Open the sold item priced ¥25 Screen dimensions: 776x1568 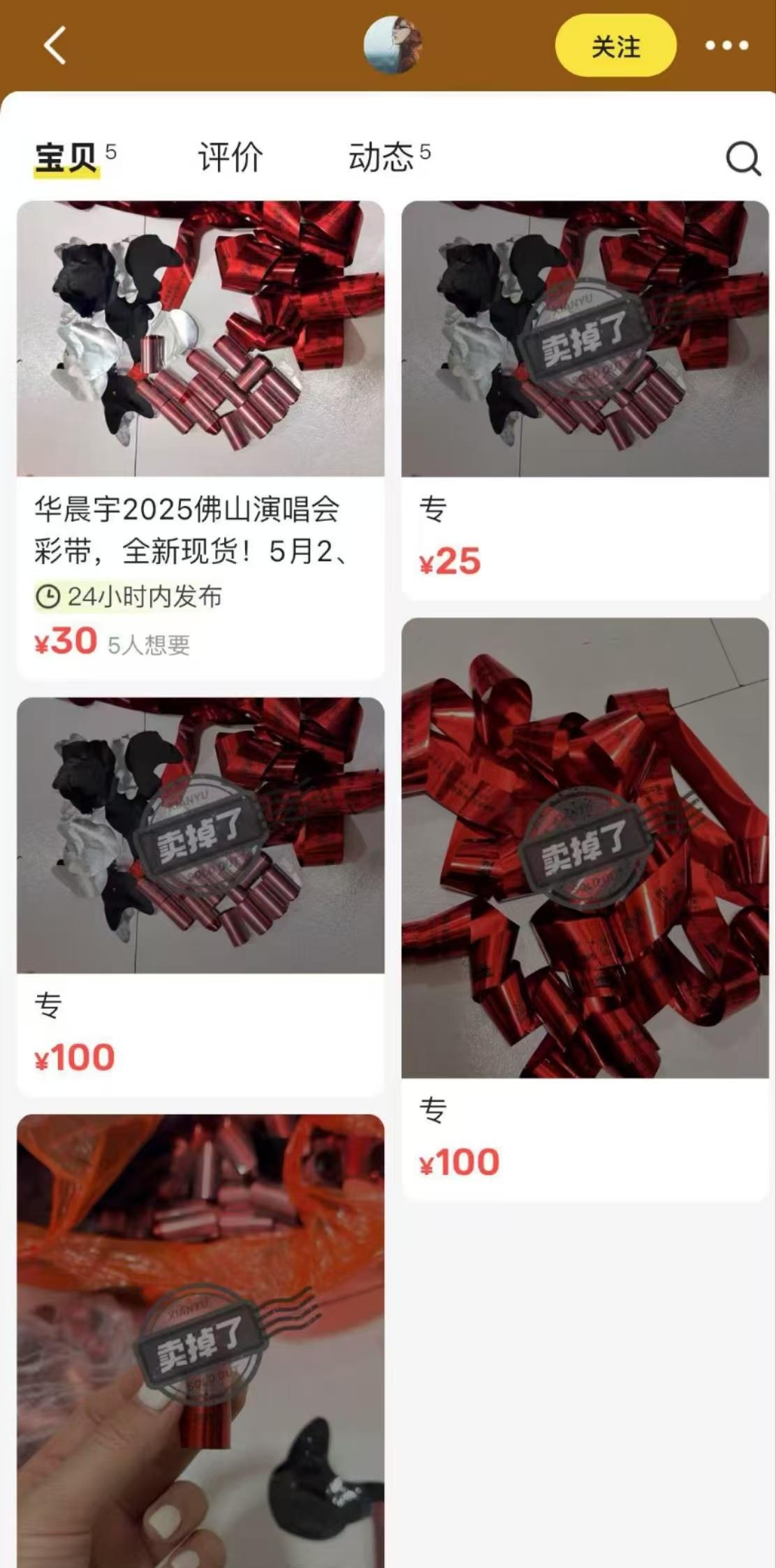click(585, 398)
